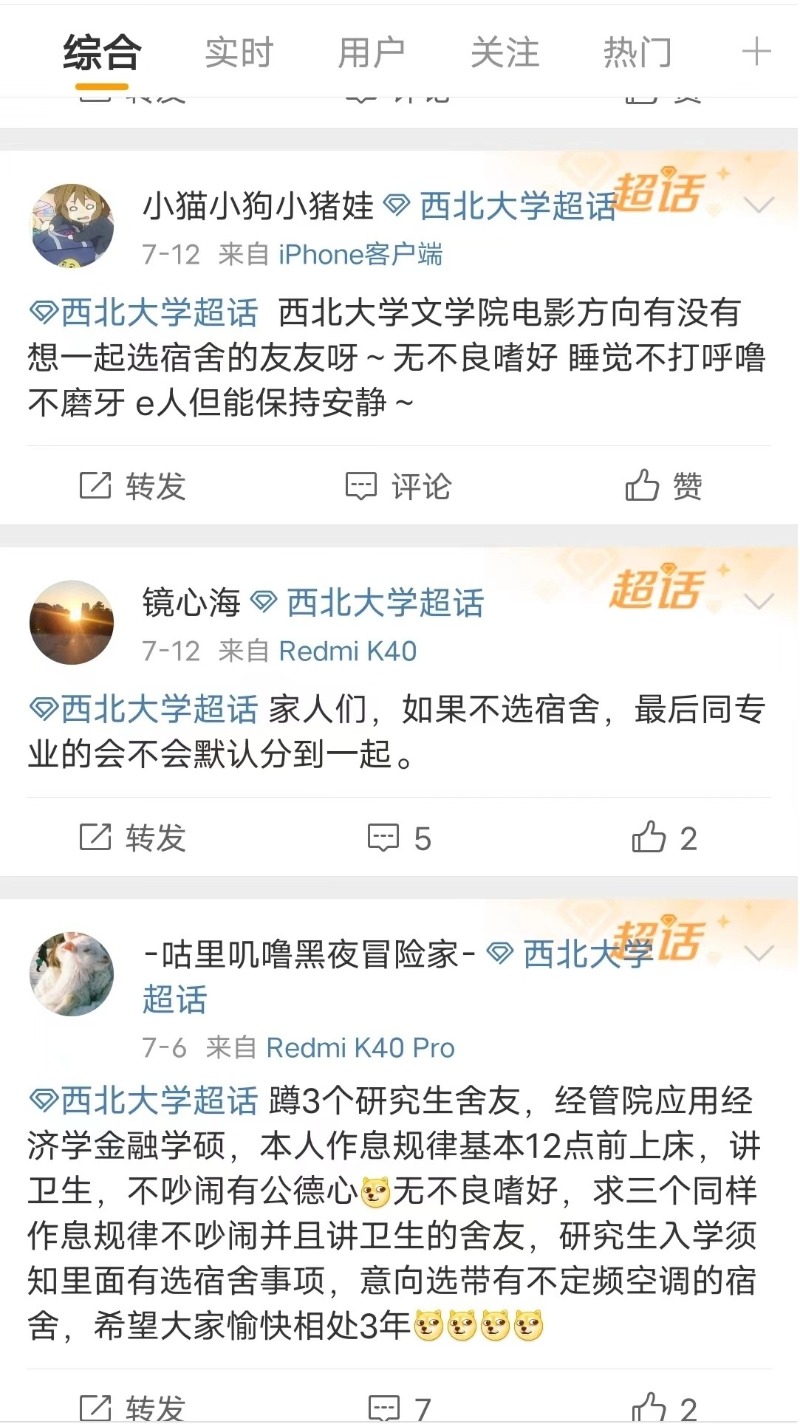Expand options chevron on 小猫小狗小猪娃's post
The height and width of the screenshot is (1424, 800).
(x=761, y=206)
